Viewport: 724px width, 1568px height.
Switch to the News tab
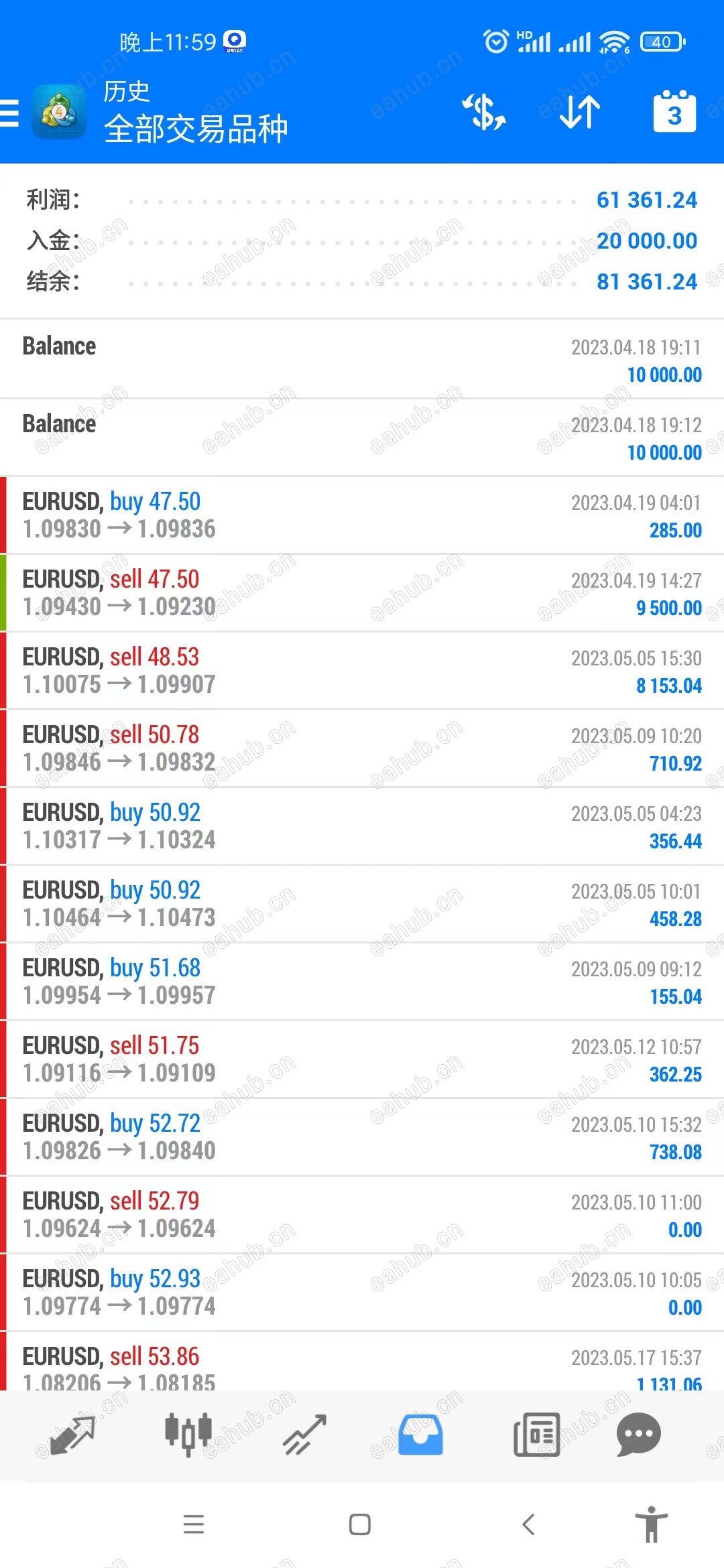(x=536, y=1435)
